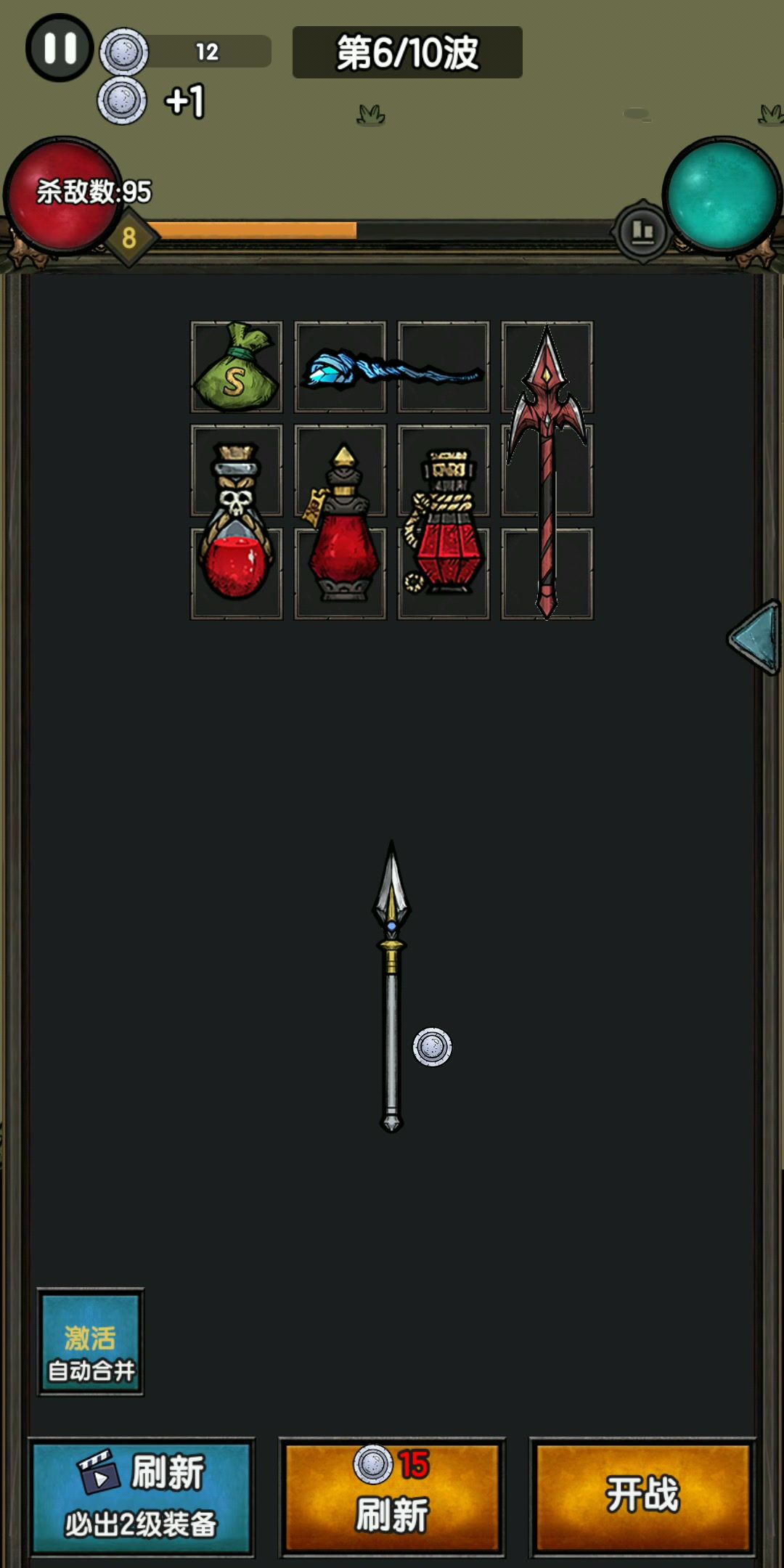Watch video to refresh 必出2级装备
The image size is (784, 1568).
pos(142,1497)
